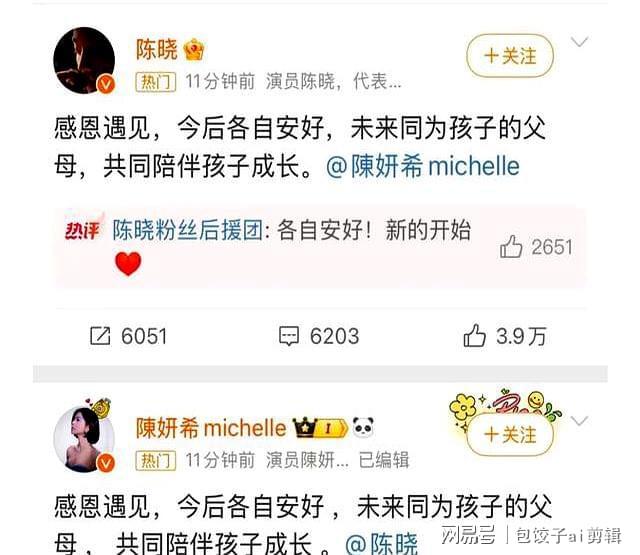The width and height of the screenshot is (640, 555).
Task: Open the @陈晓 mention in 陳妍希's post
Action: coord(381,543)
